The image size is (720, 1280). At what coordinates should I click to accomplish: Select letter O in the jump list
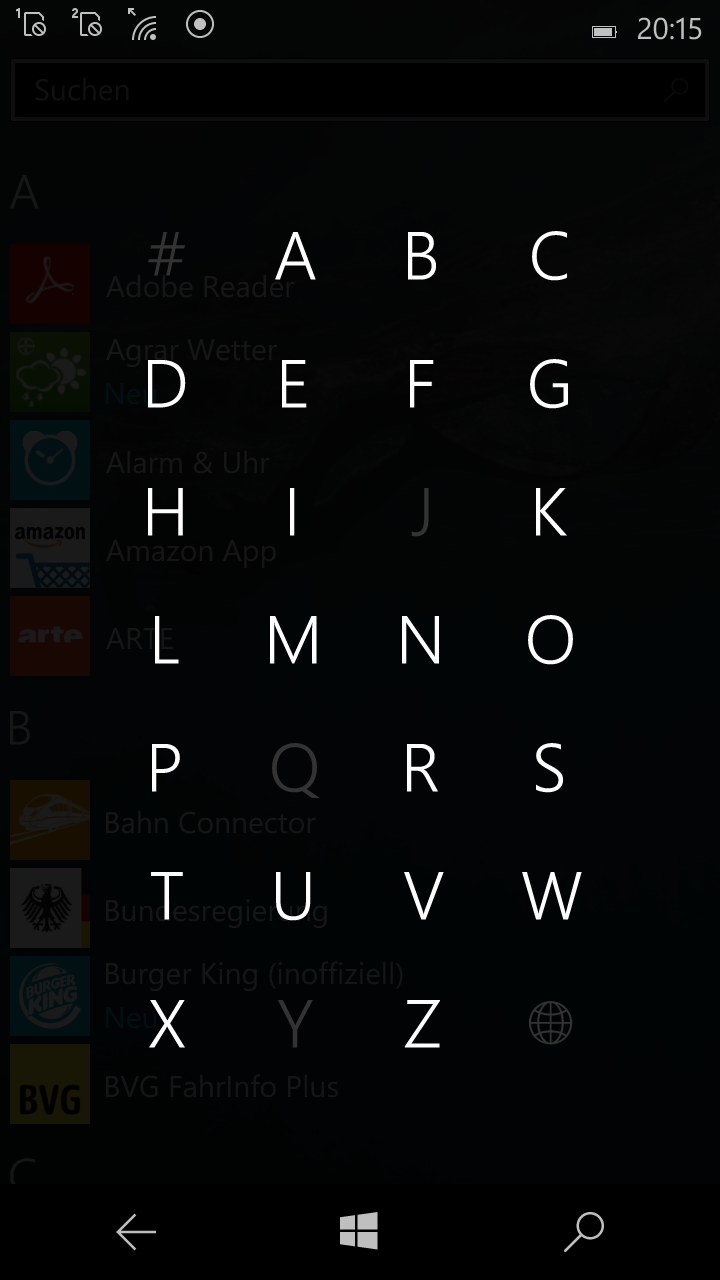(x=549, y=640)
